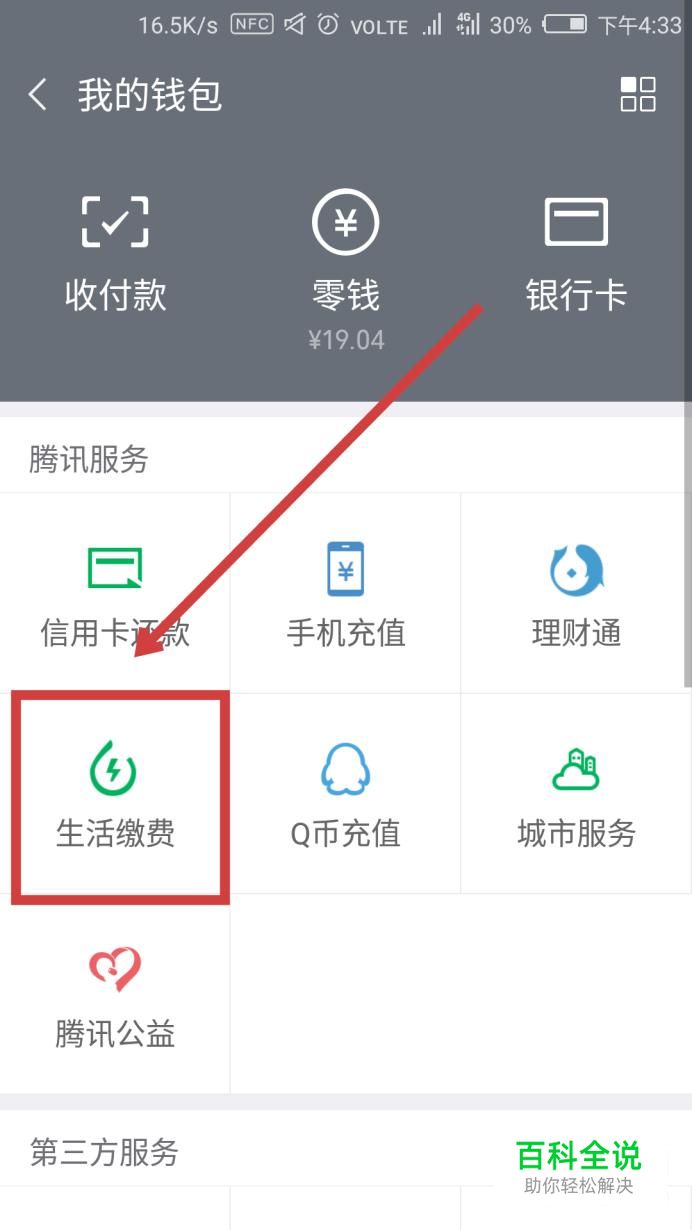Tap 生活缴费 utilities payment
This screenshot has width=692, height=1230.
(x=115, y=795)
